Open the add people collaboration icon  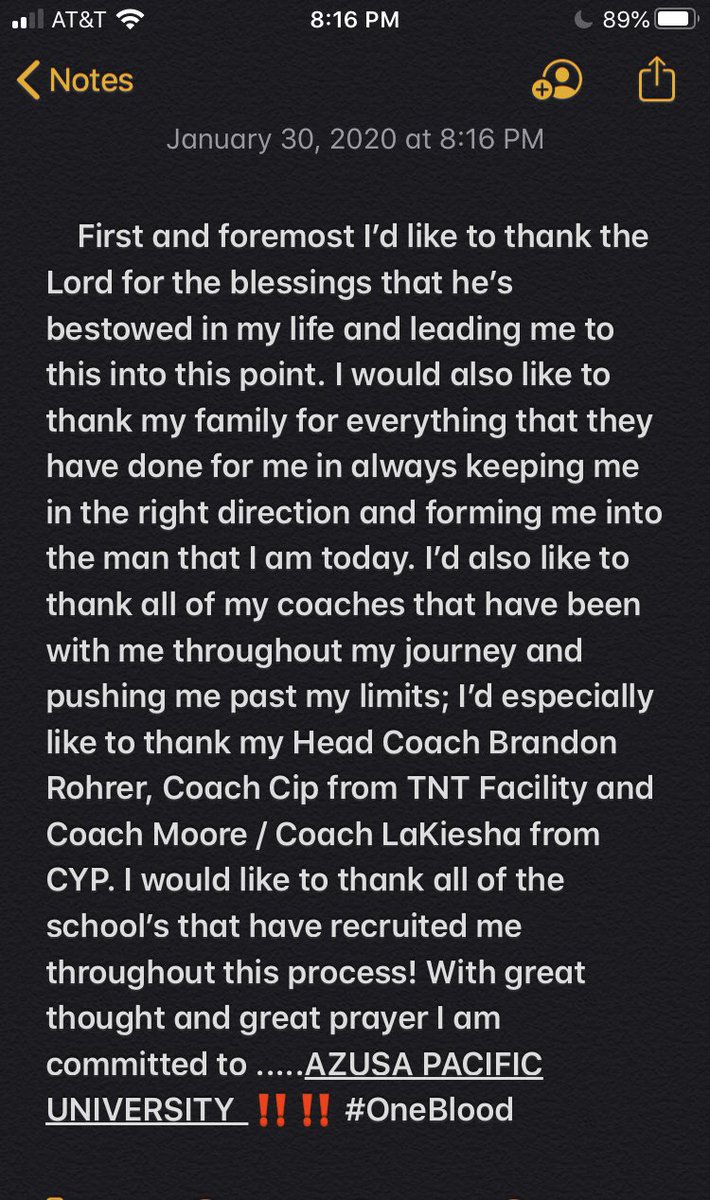[557, 81]
